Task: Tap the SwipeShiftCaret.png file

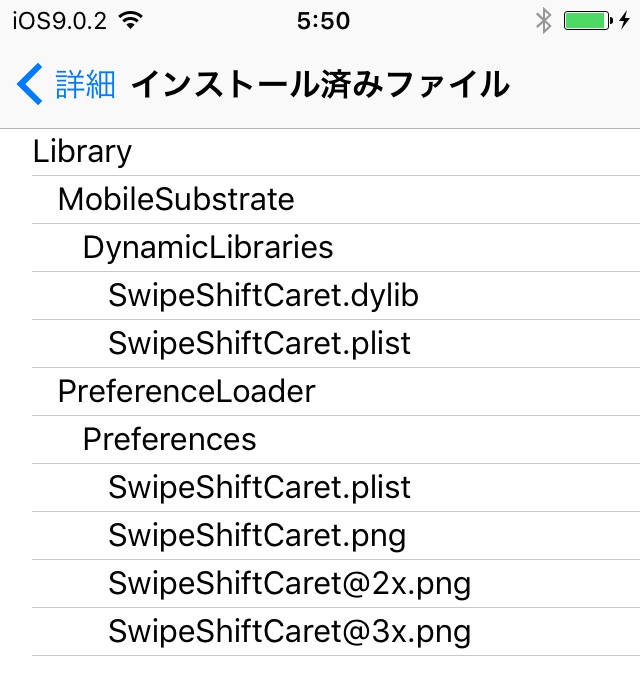Action: pos(257,535)
